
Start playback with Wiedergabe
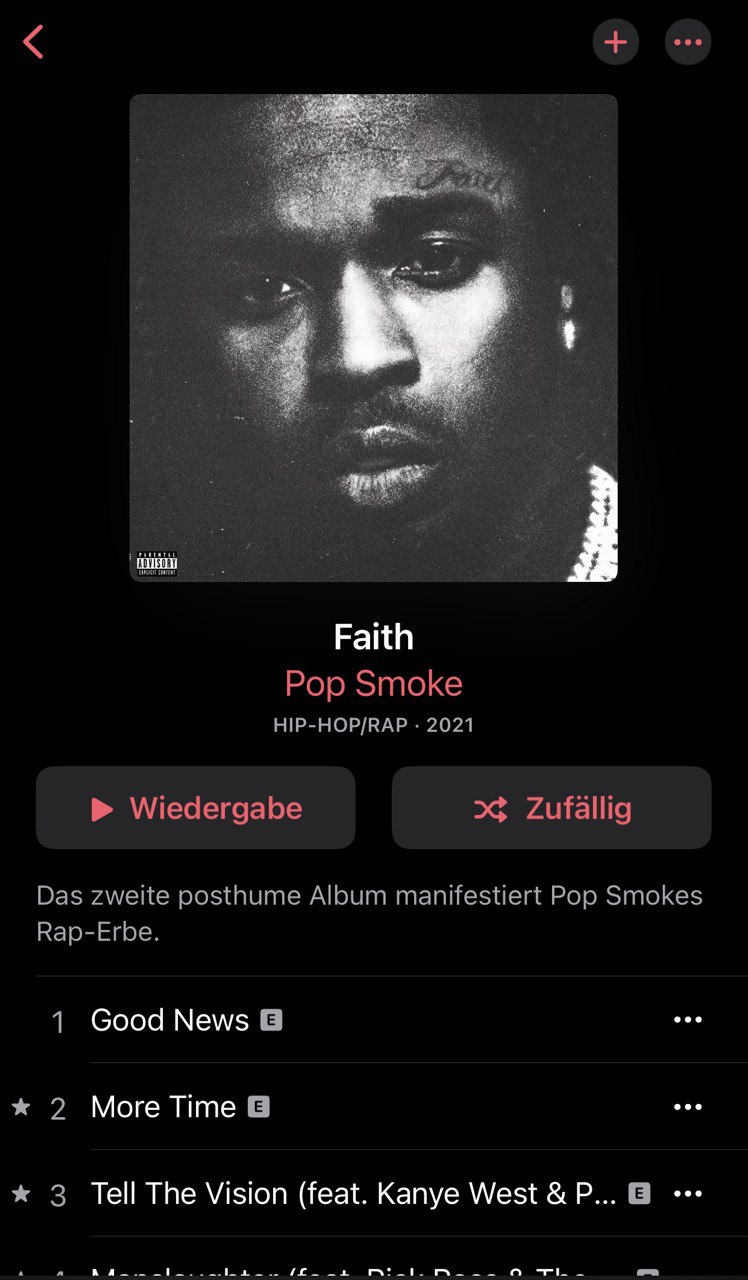pos(196,808)
